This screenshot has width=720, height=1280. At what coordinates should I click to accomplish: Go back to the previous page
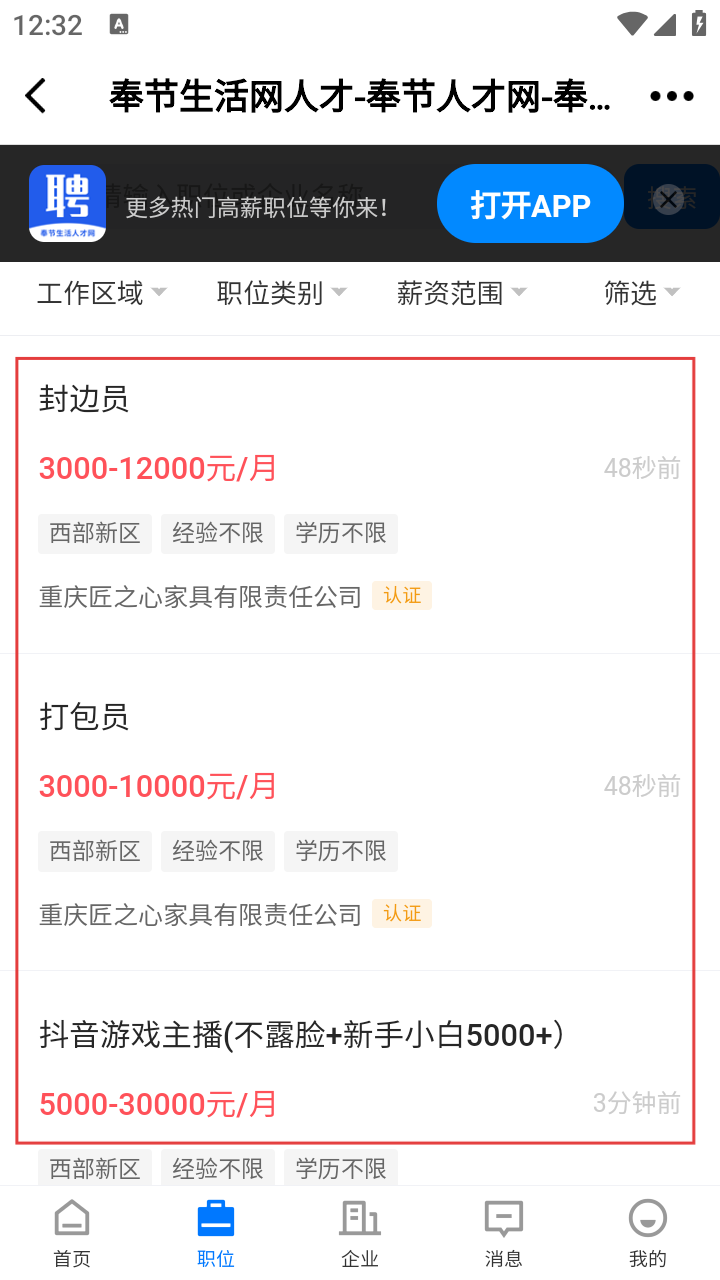[x=36, y=96]
